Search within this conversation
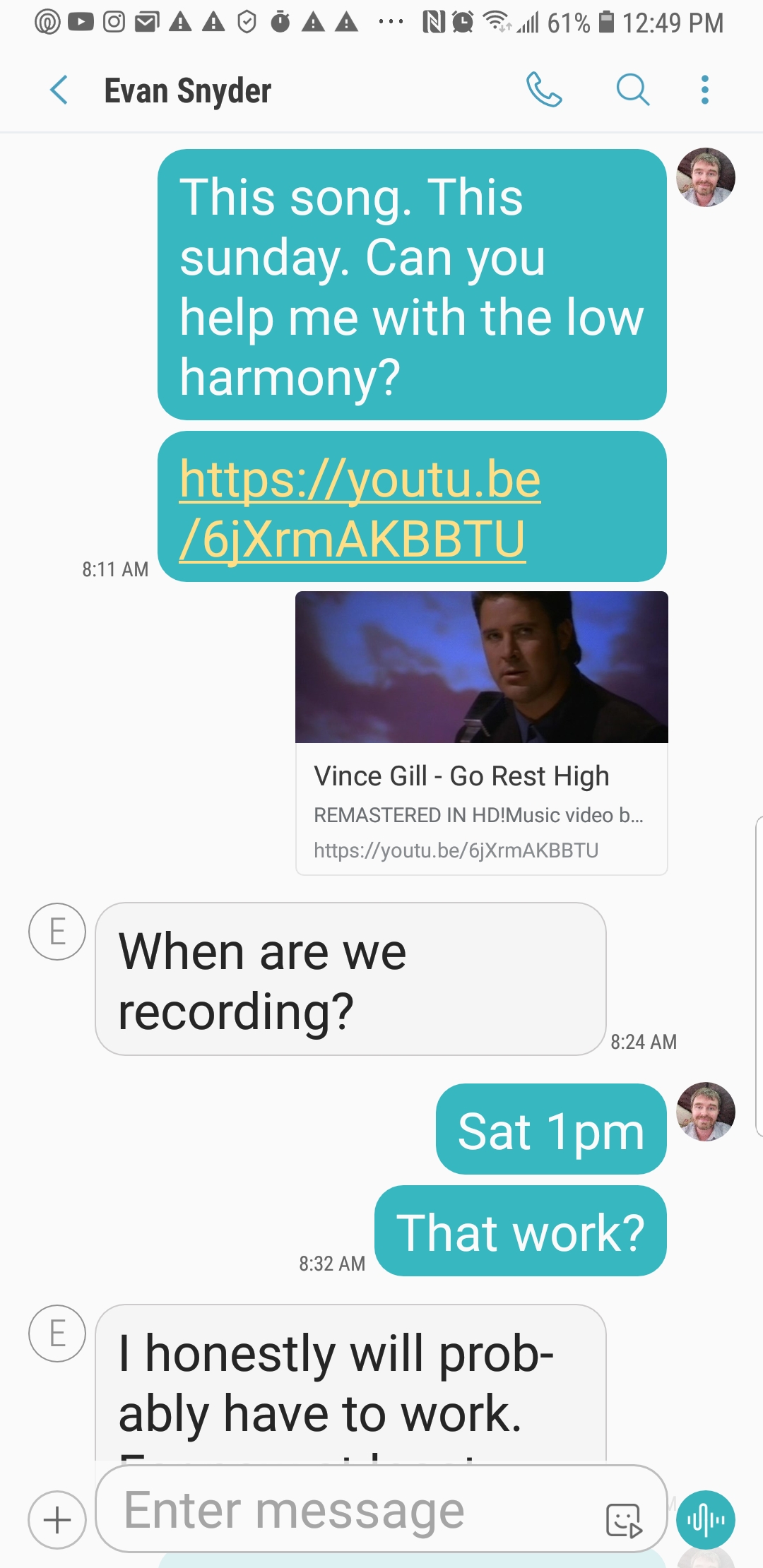 pos(632,90)
